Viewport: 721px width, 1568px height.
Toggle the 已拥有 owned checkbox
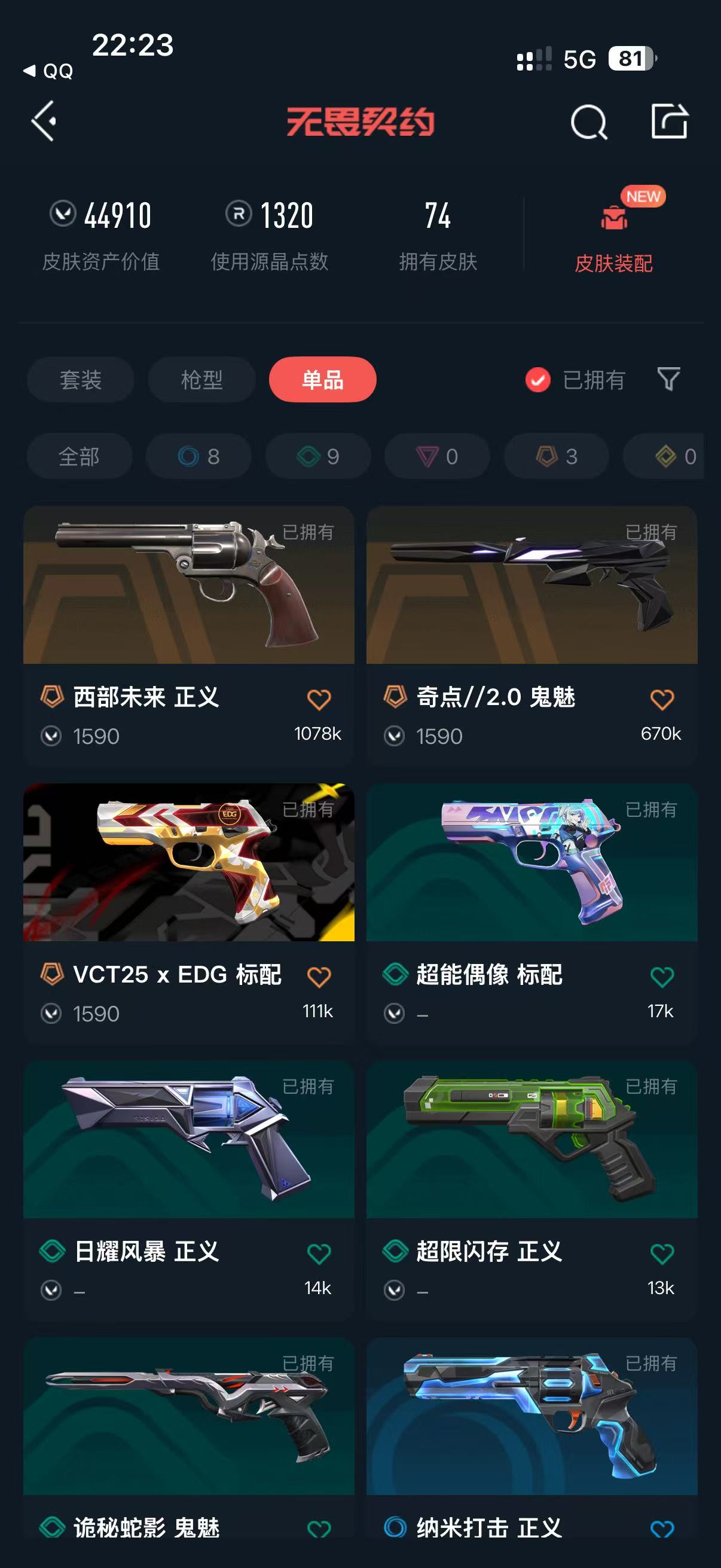575,380
